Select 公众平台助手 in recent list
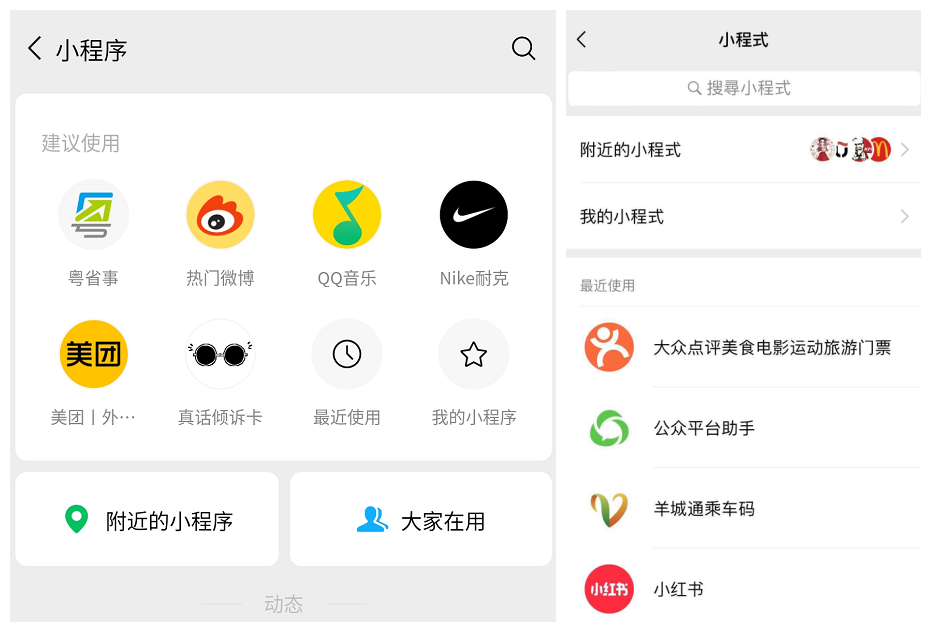 click(x=743, y=429)
